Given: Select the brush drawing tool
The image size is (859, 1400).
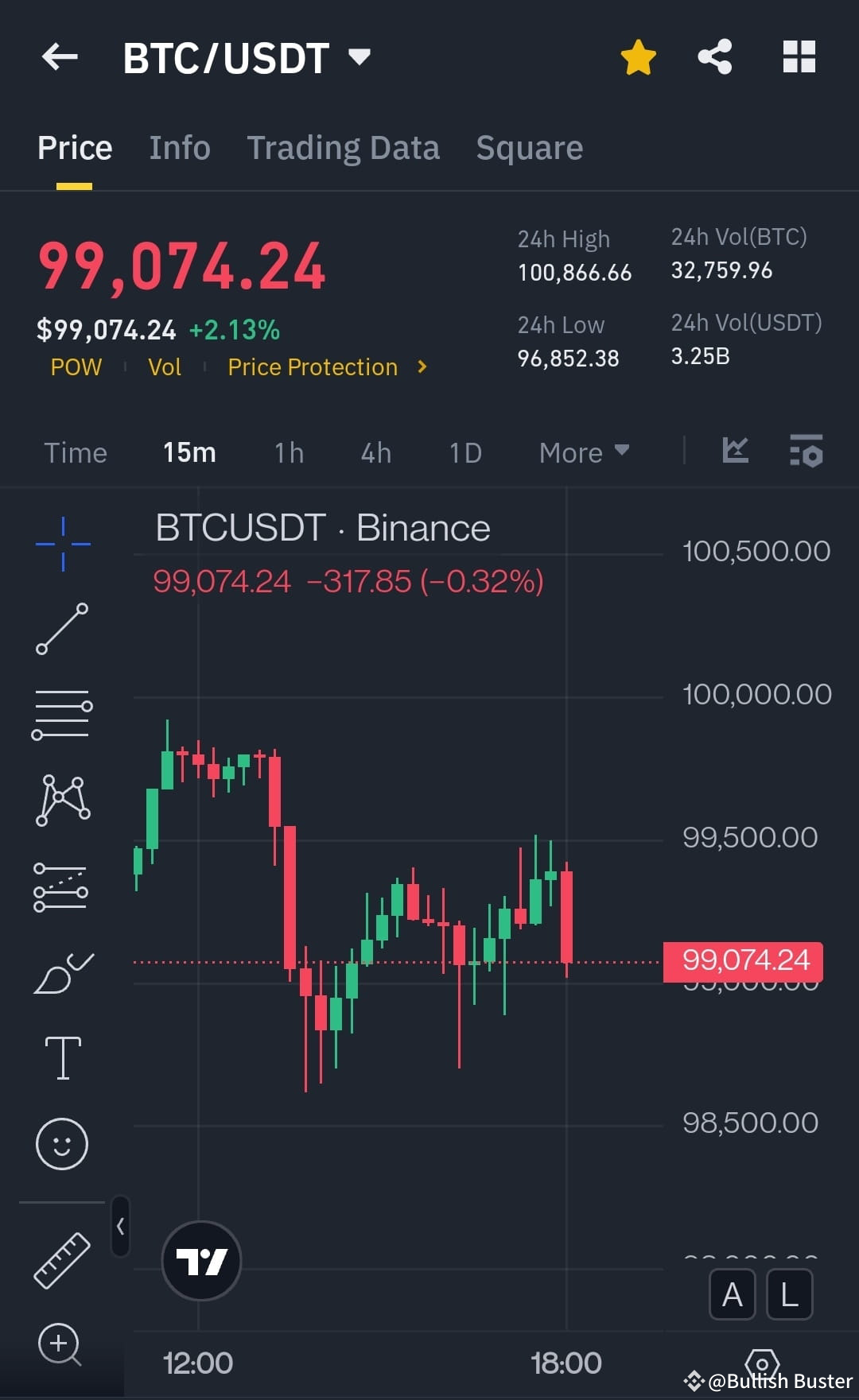Looking at the screenshot, I should (62, 971).
